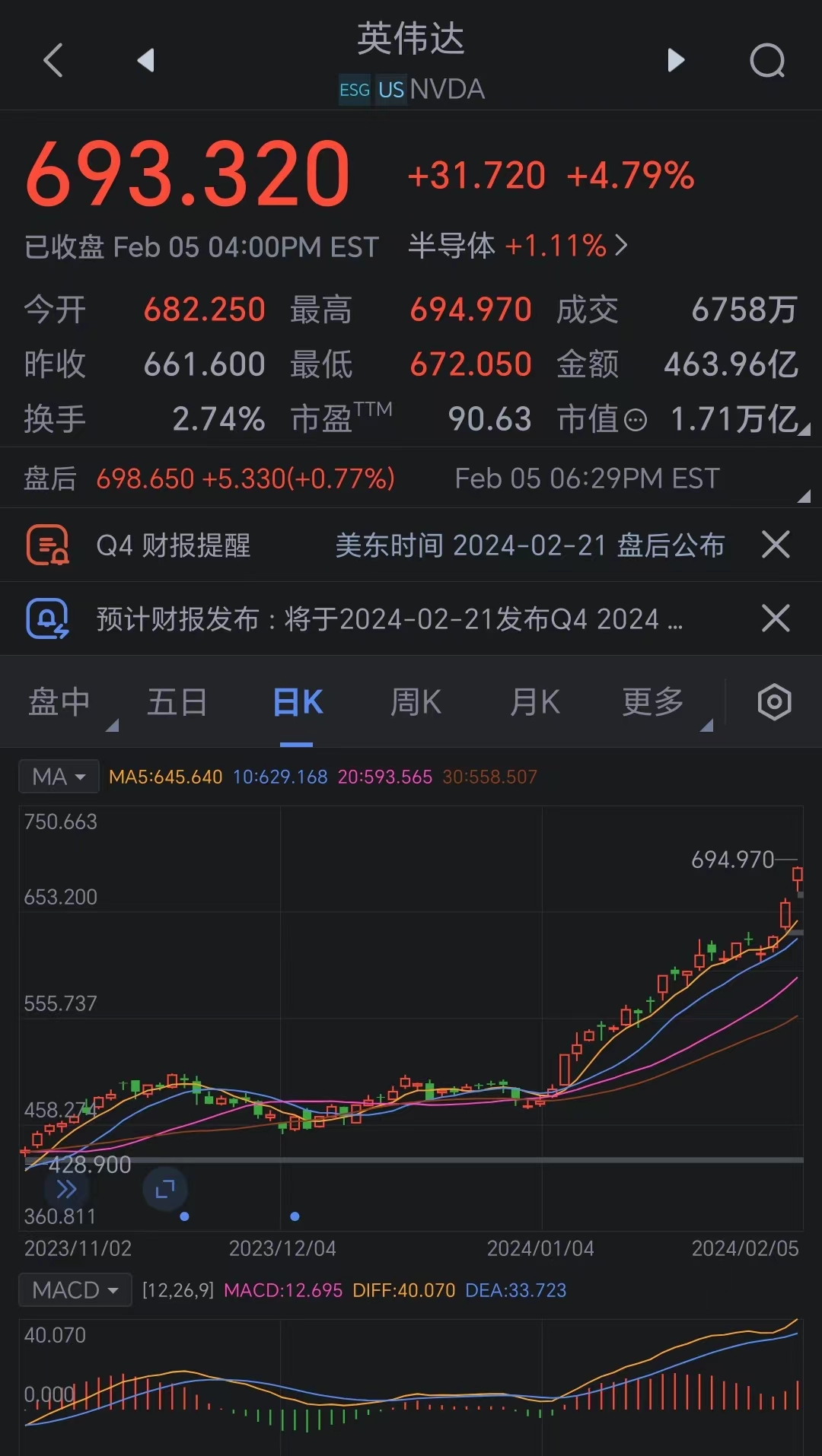The width and height of the screenshot is (822, 1456).
Task: Select the 日K chart tab
Action: tap(298, 702)
